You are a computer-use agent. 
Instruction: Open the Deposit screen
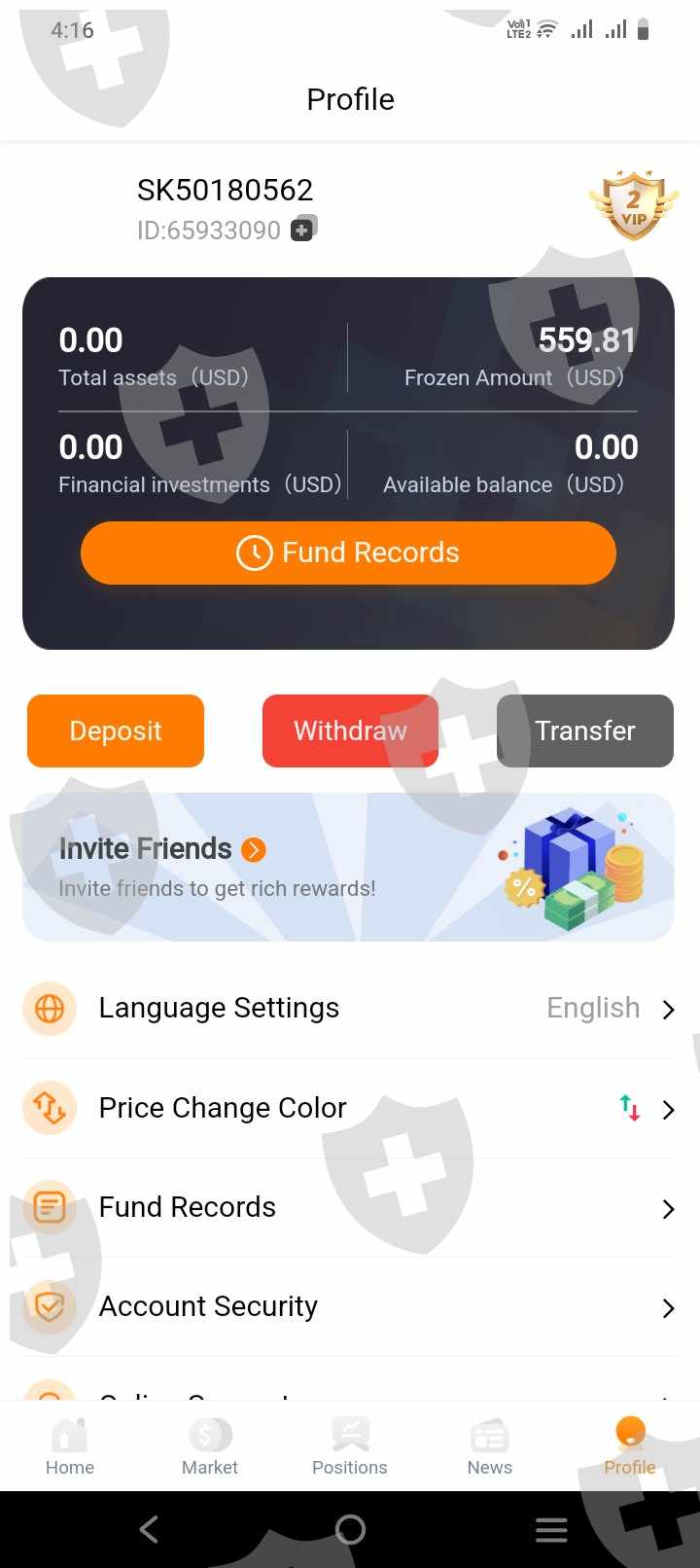point(116,731)
